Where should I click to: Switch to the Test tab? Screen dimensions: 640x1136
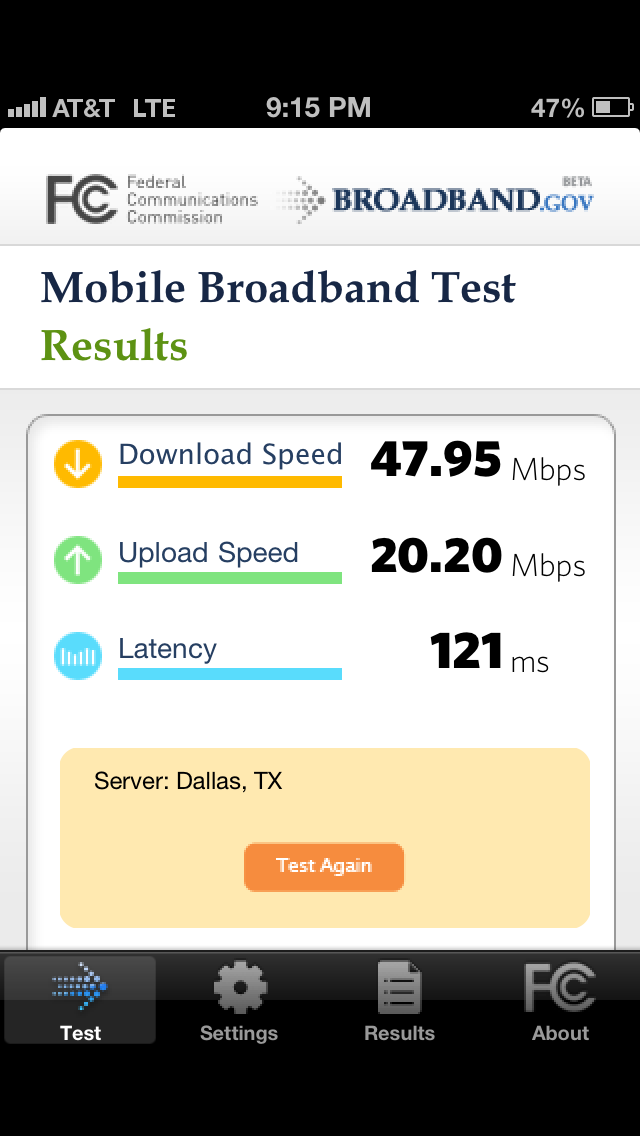(x=80, y=1001)
